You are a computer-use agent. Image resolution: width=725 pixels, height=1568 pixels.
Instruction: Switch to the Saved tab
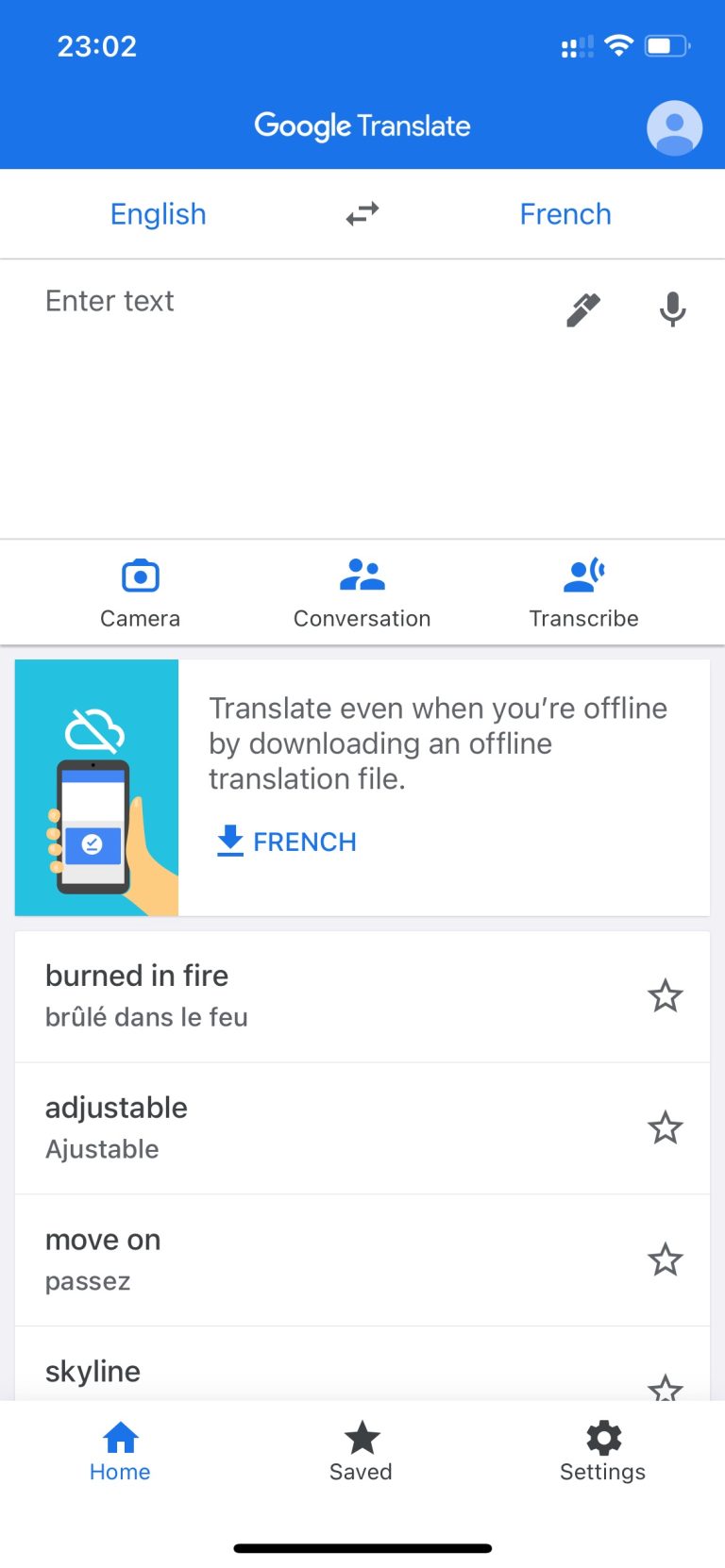pos(361,1451)
